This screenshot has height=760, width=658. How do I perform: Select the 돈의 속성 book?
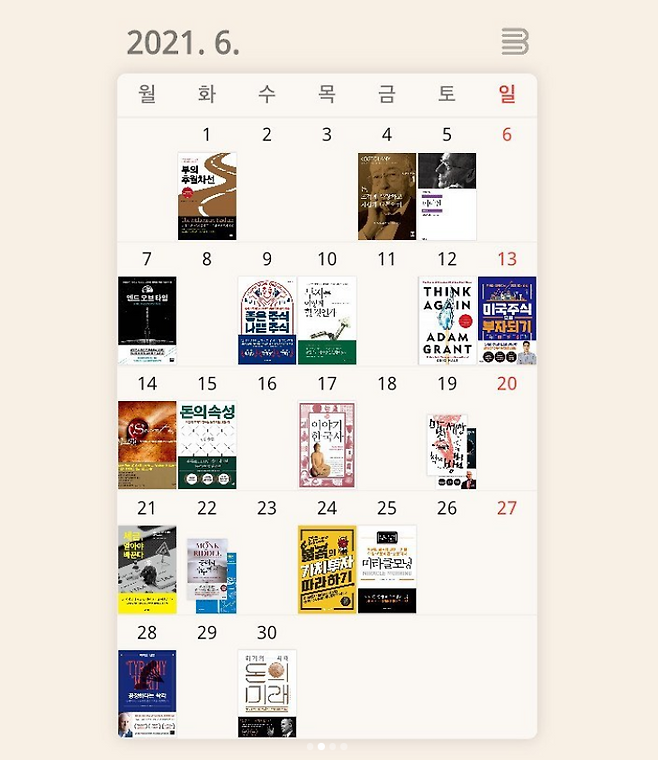207,445
